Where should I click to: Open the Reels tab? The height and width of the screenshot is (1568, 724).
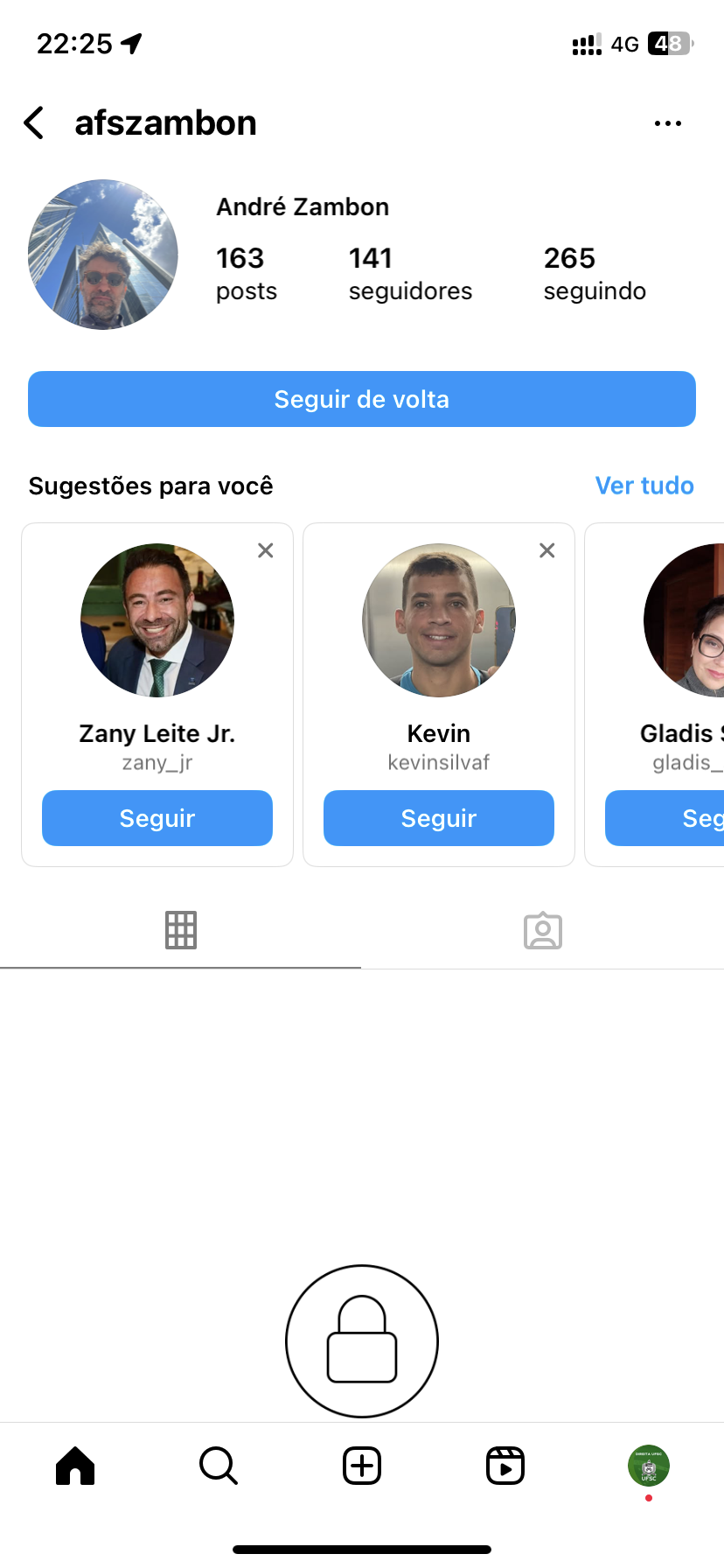pyautogui.click(x=505, y=1466)
